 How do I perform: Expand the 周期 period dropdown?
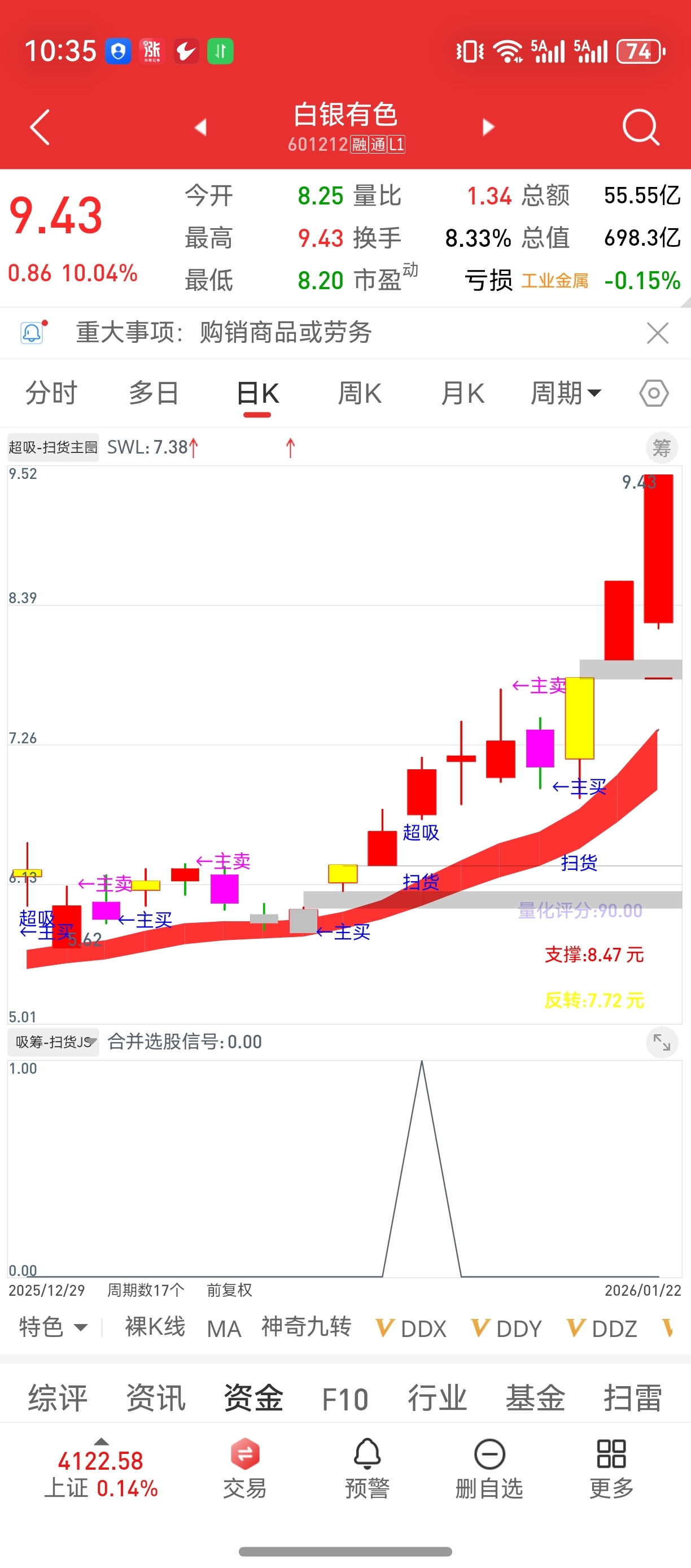pos(566,393)
